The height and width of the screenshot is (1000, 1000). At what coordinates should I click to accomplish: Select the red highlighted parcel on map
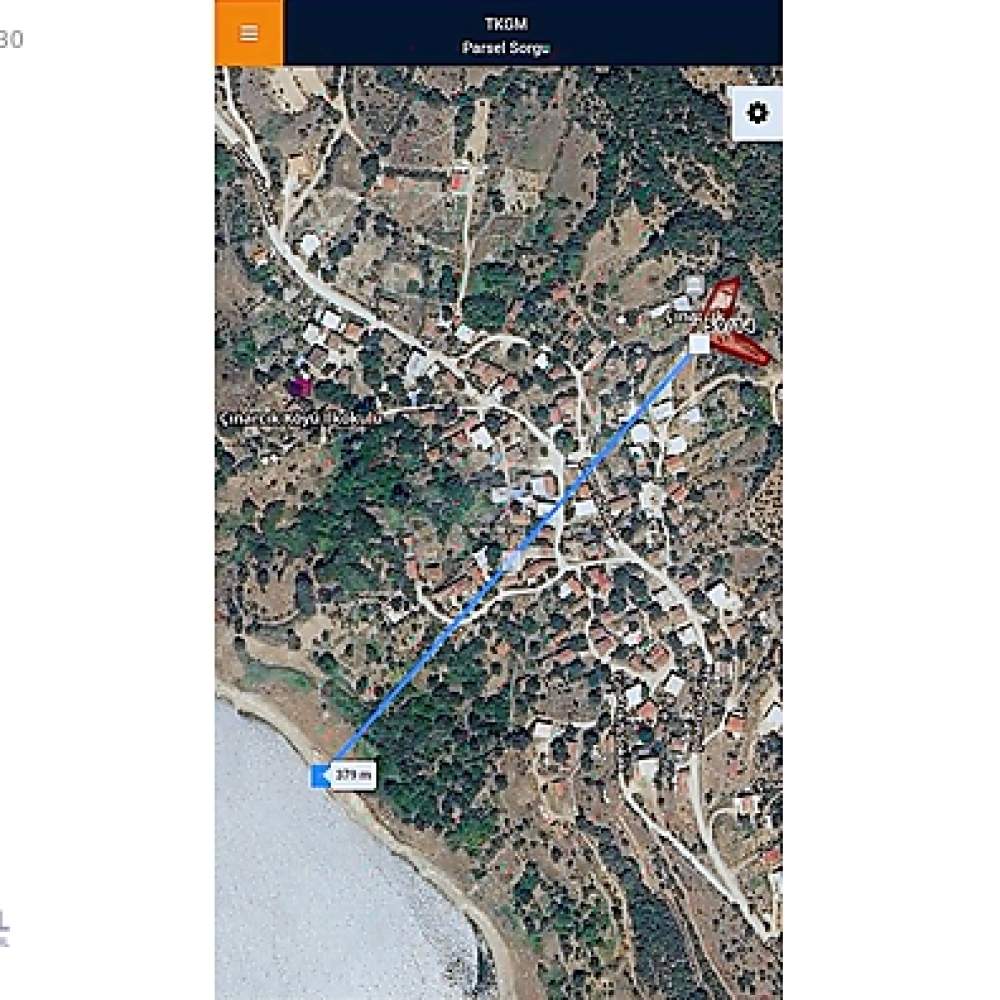tap(720, 300)
